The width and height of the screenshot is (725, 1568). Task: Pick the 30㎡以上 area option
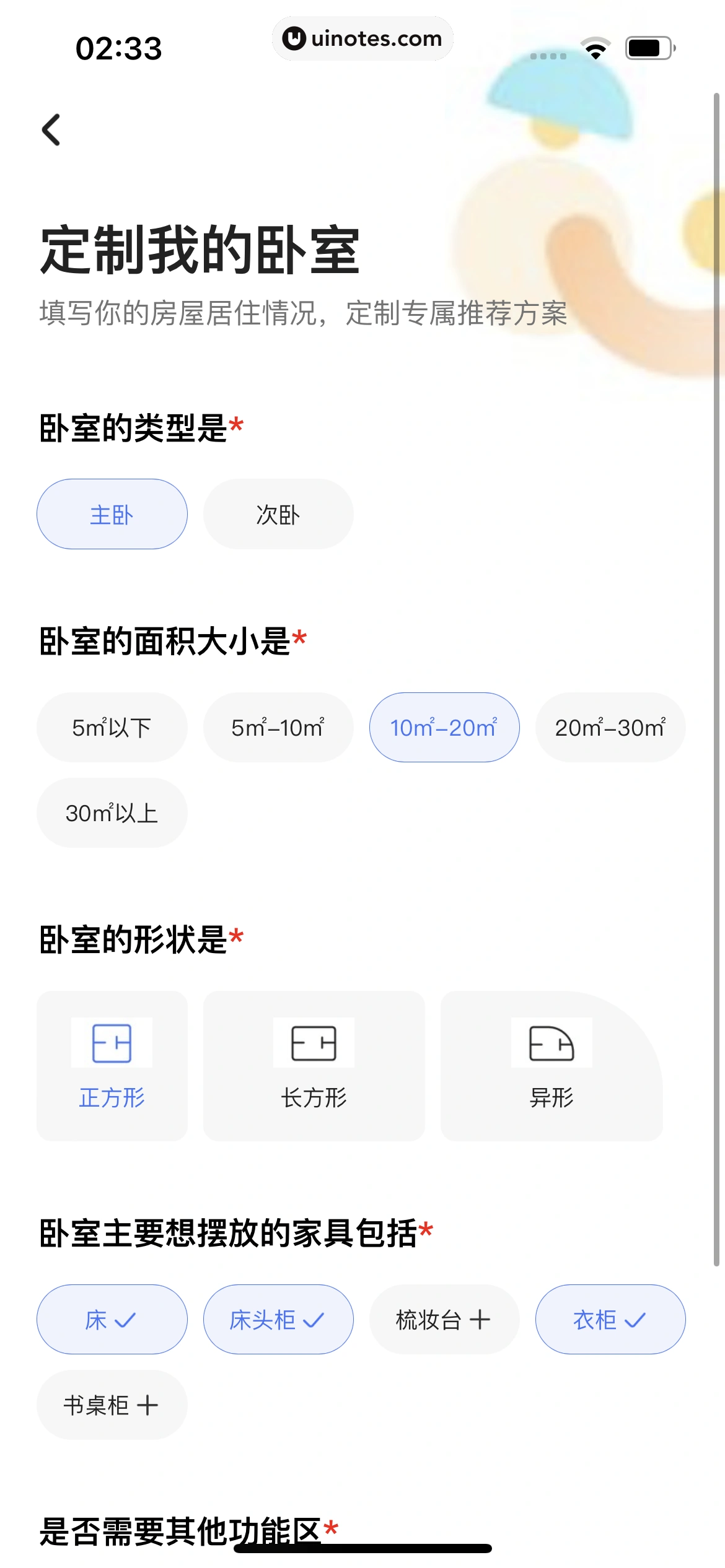coord(112,812)
